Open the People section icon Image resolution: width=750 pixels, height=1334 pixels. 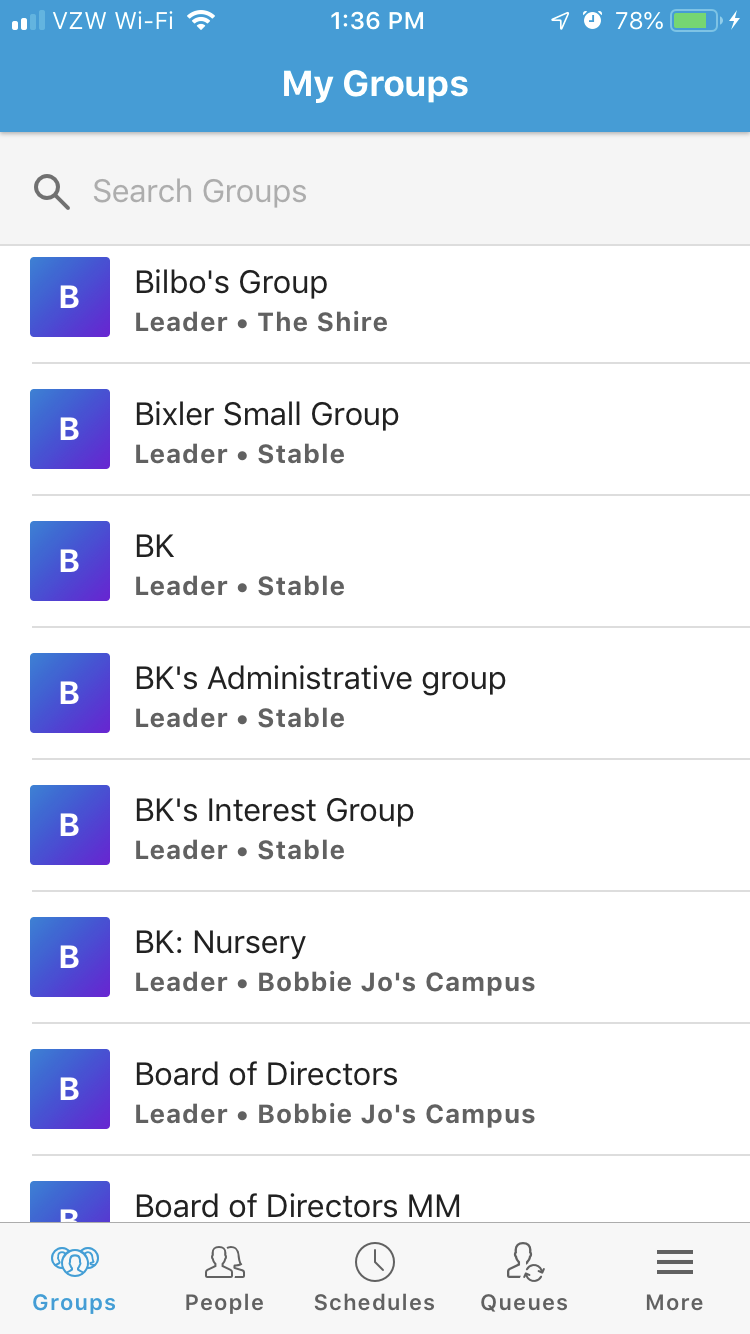[x=224, y=1263]
